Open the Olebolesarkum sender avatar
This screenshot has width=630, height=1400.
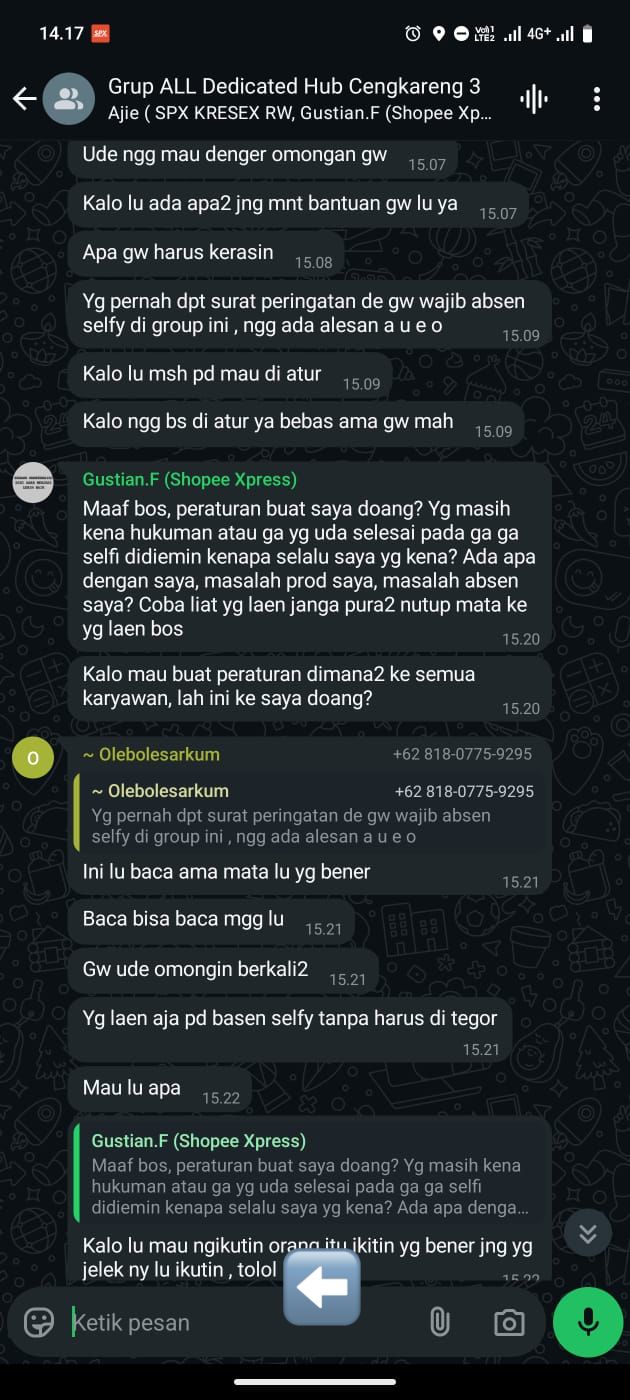click(x=32, y=758)
